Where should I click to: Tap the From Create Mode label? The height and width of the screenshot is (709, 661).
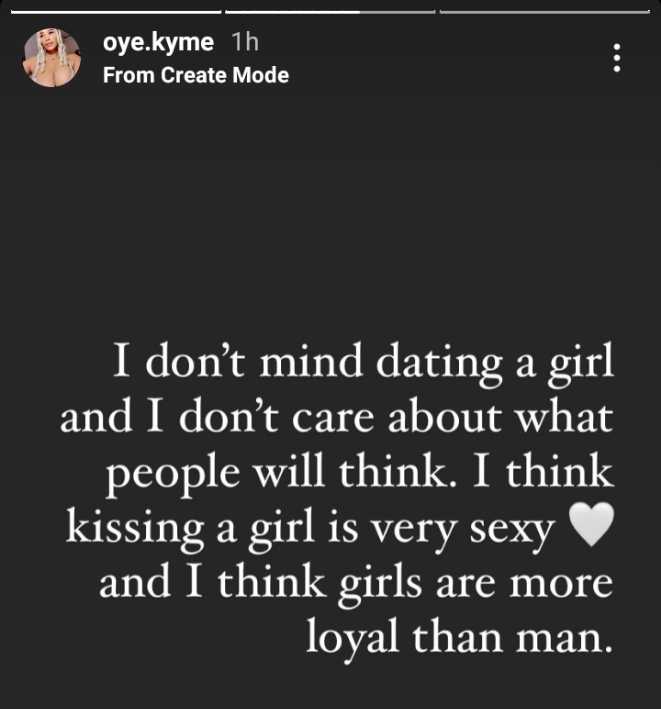tap(195, 75)
